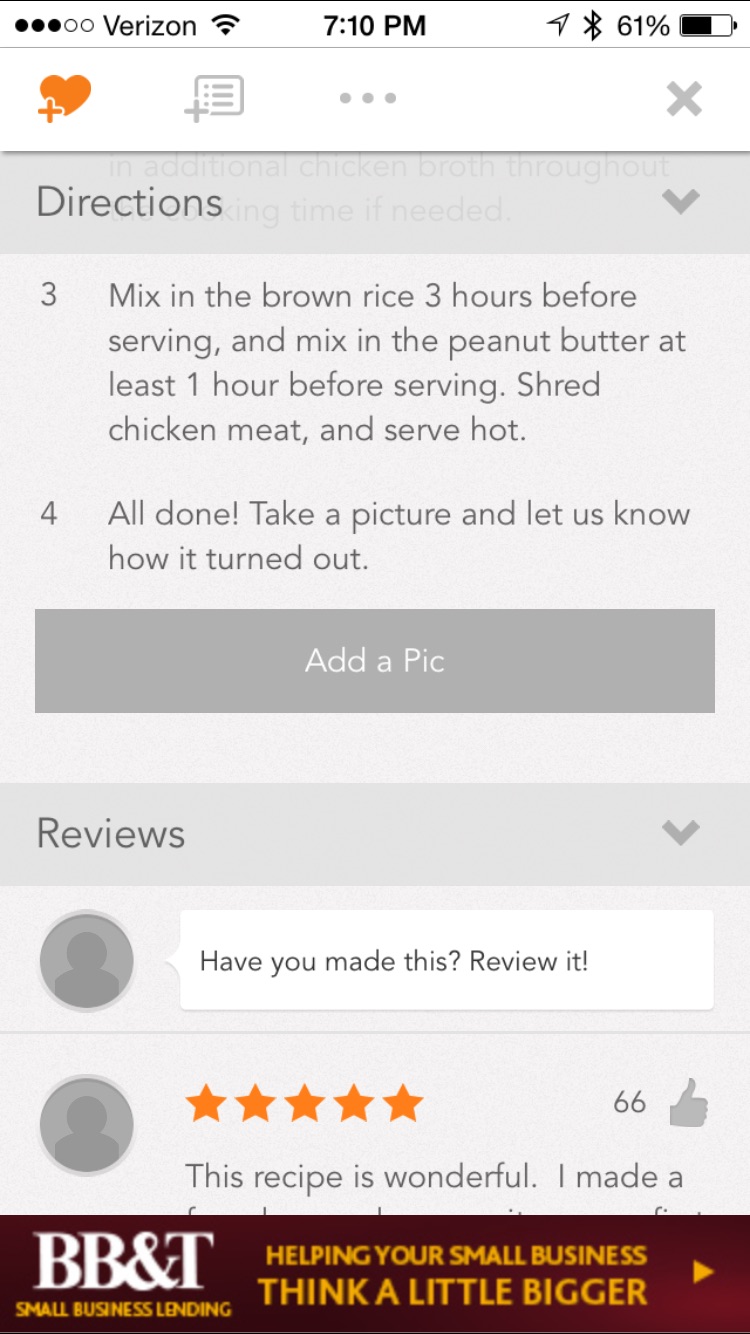
Task: Open the three-dot more options menu
Action: coord(367,98)
